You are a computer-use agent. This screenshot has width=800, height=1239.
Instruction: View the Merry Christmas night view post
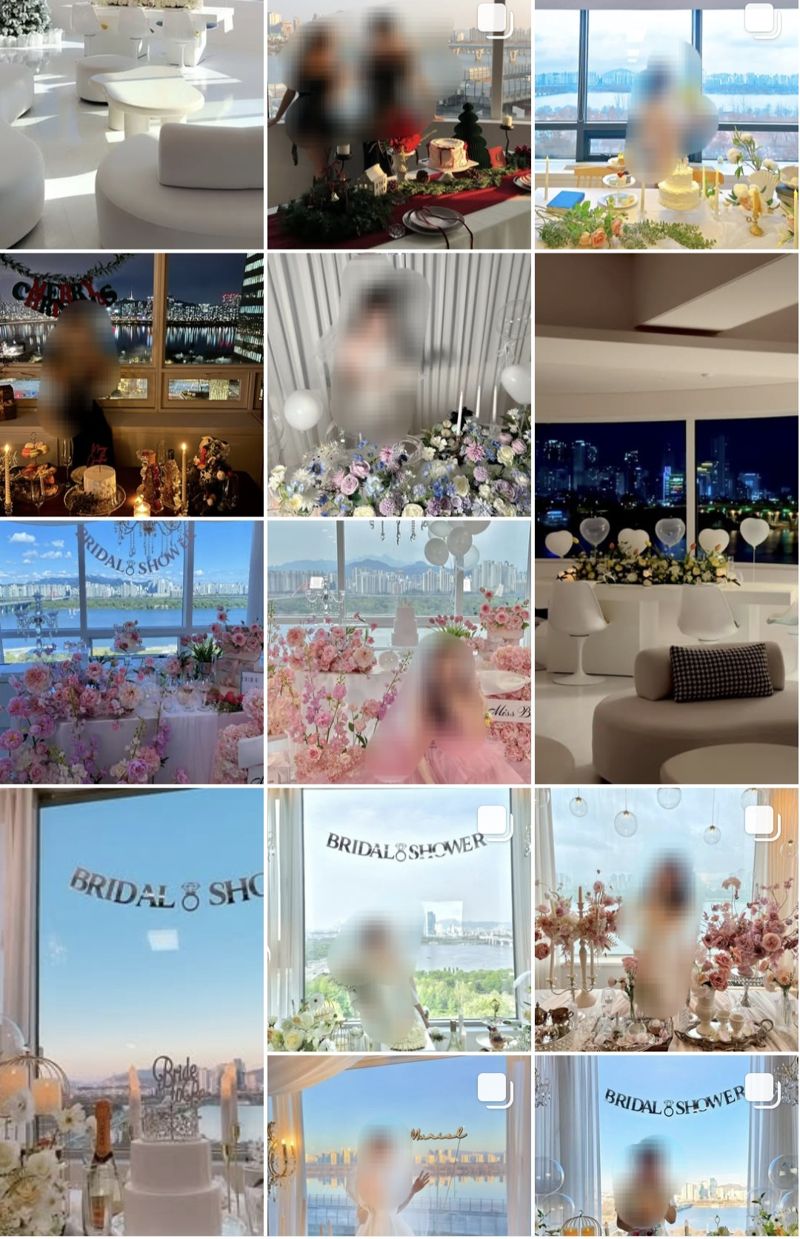pos(132,384)
